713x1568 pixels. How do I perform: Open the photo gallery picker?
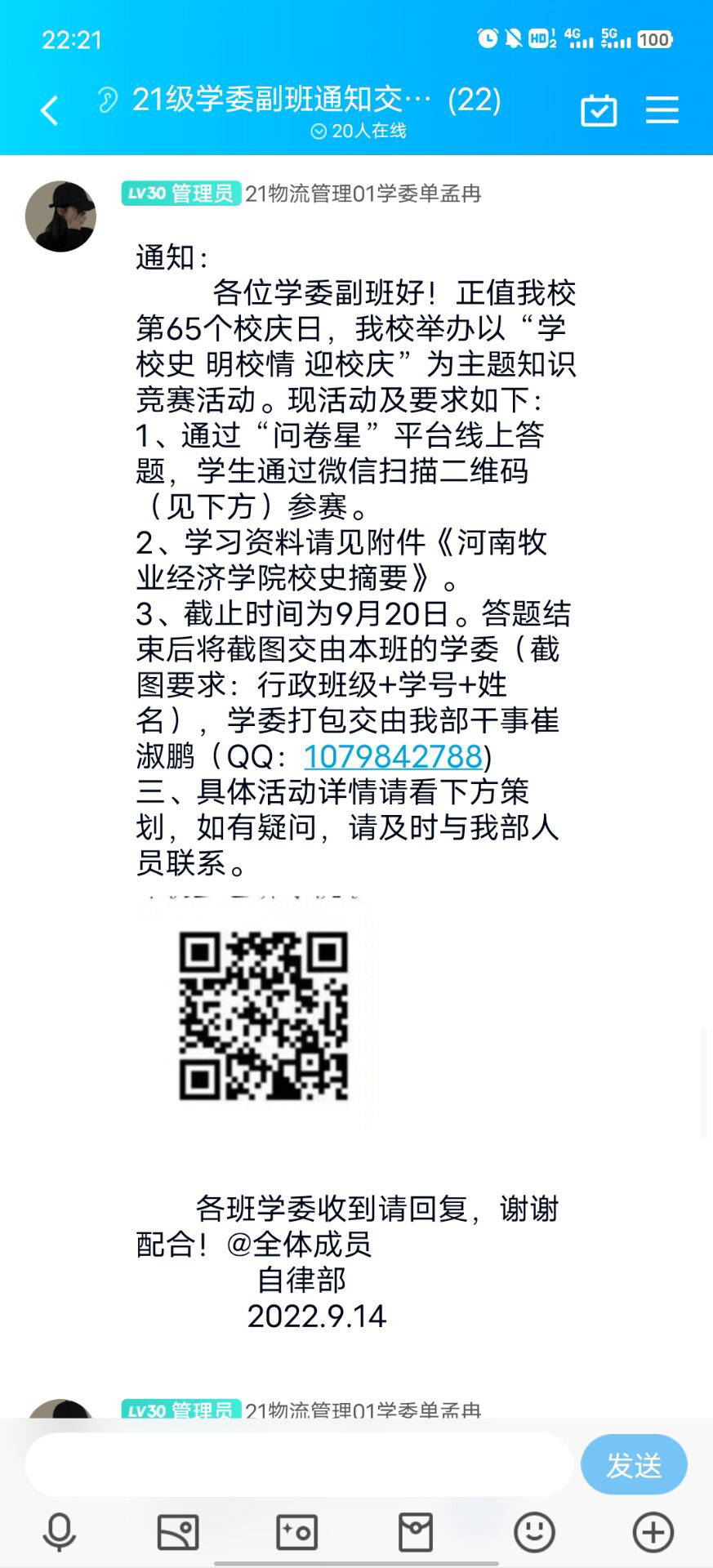coord(178,1531)
